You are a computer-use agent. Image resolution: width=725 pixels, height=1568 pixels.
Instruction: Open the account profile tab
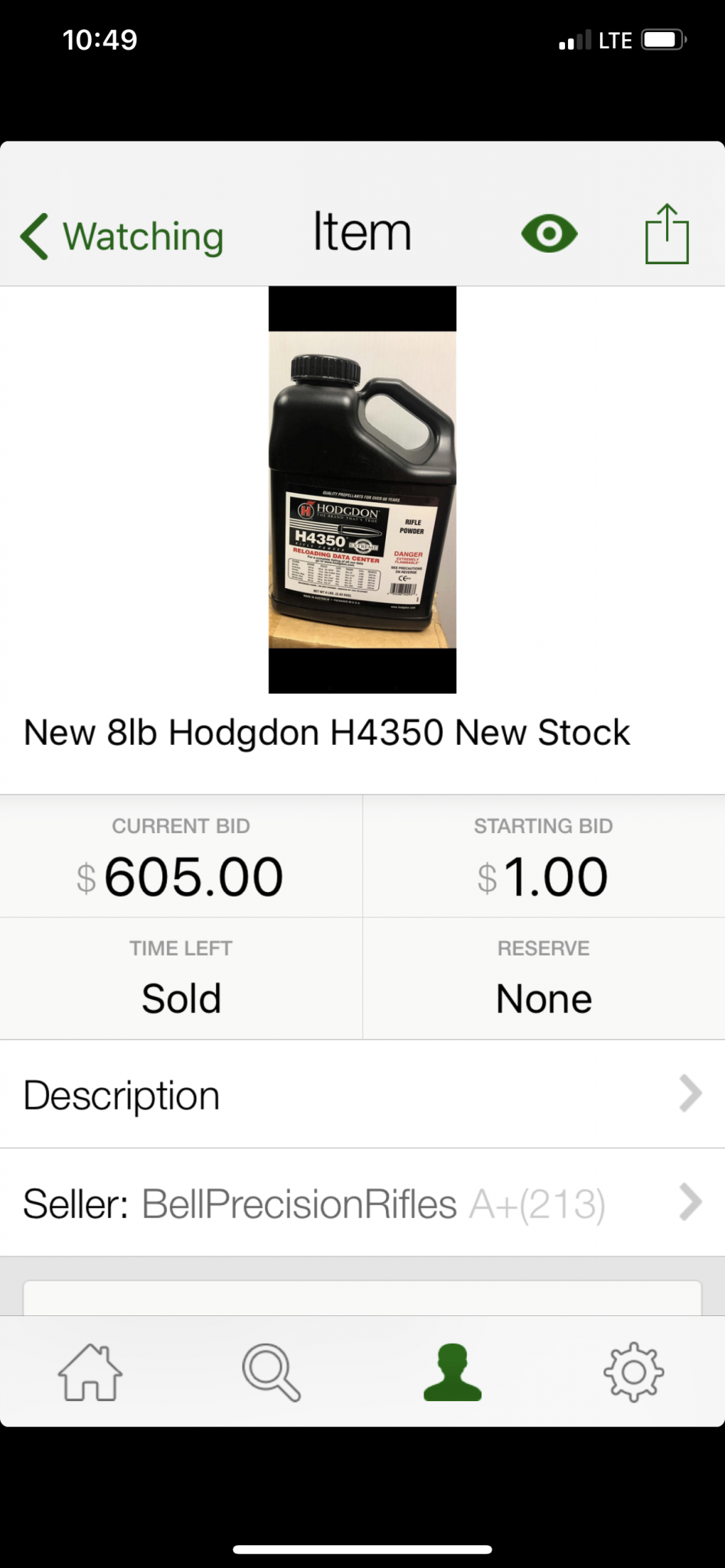(452, 1372)
